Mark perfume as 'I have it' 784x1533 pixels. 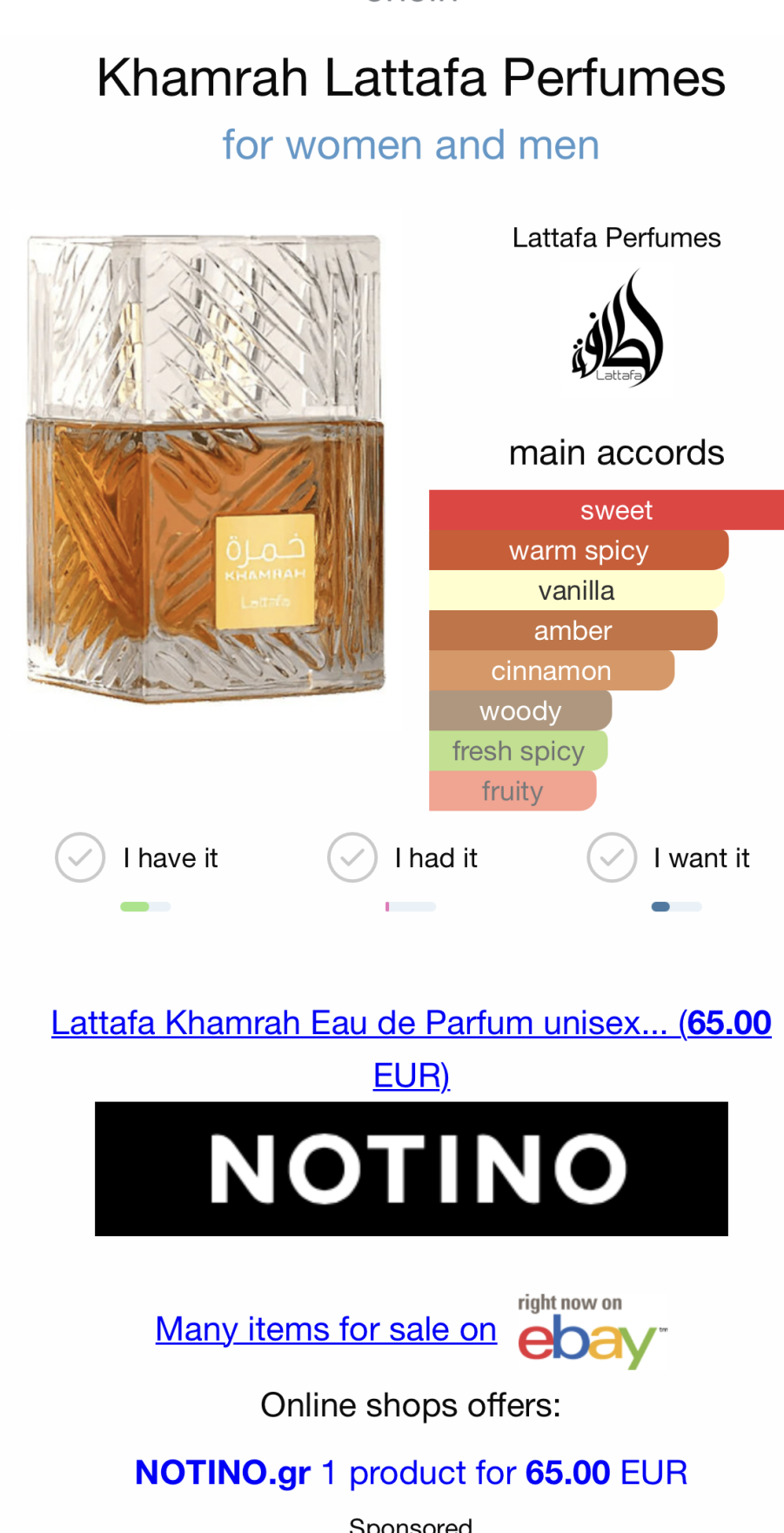coord(80,857)
